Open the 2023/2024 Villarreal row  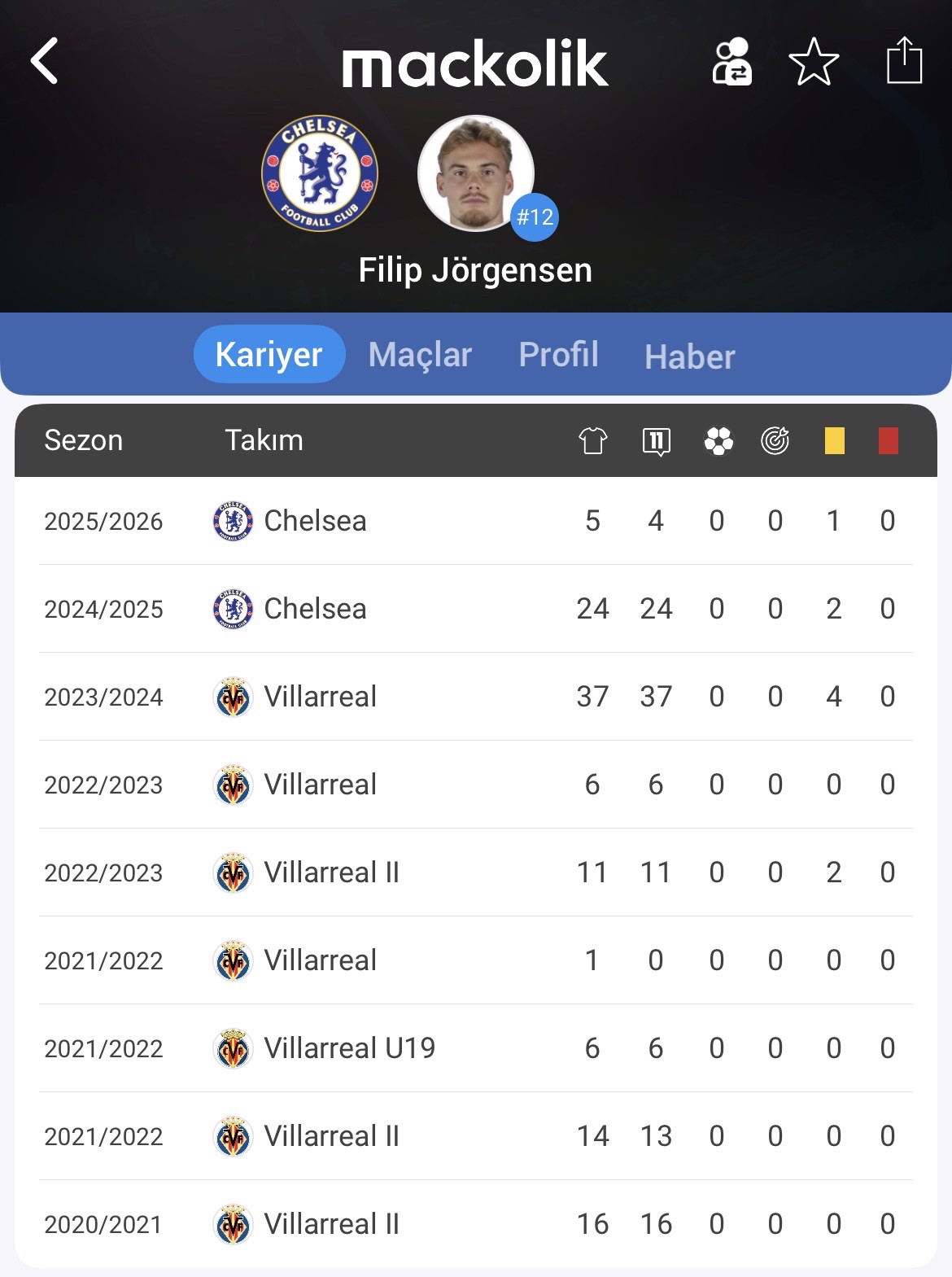point(476,697)
